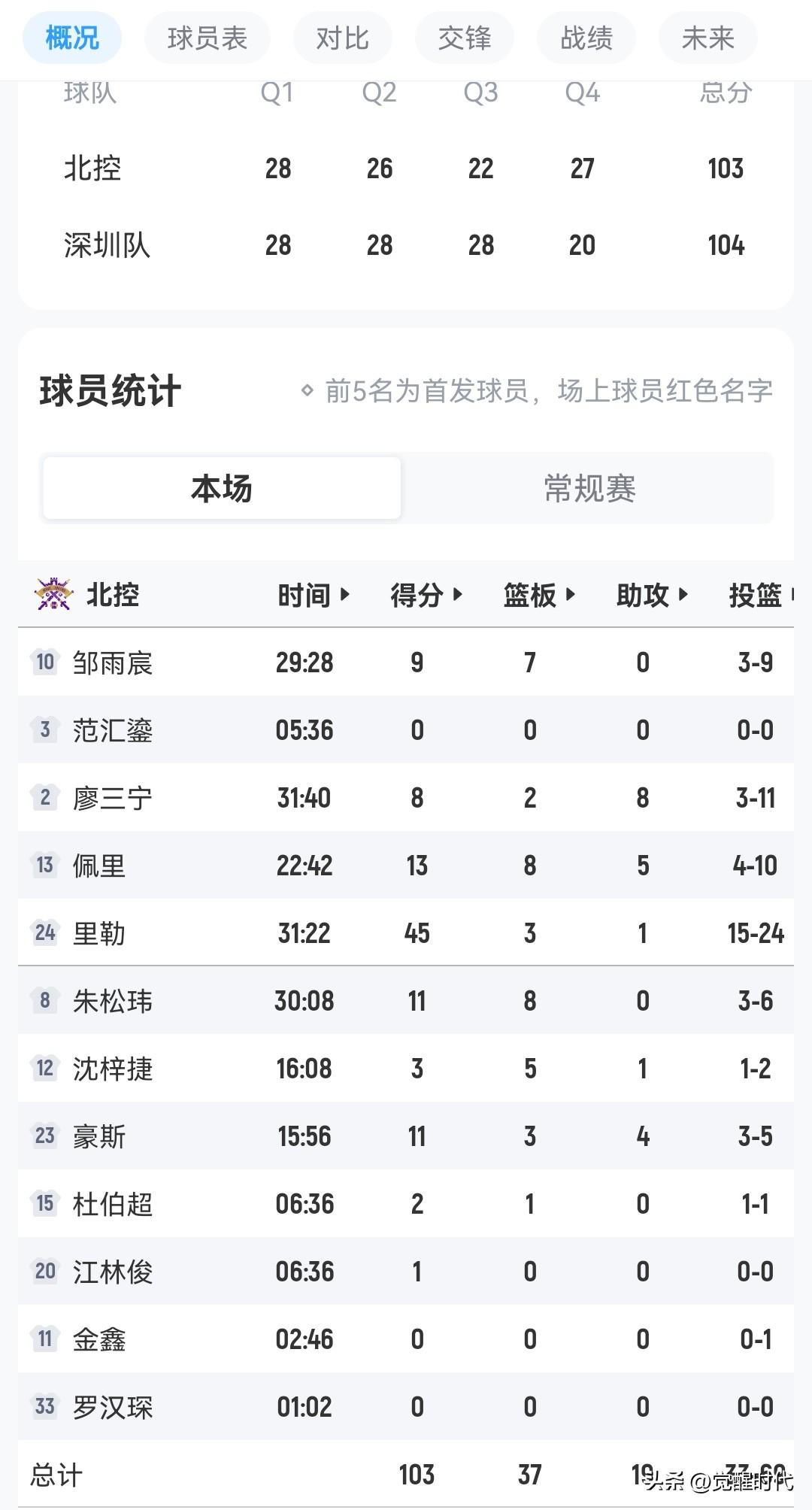The width and height of the screenshot is (812, 1510).
Task: View the 未来 schedule section
Action: pyautogui.click(x=707, y=38)
